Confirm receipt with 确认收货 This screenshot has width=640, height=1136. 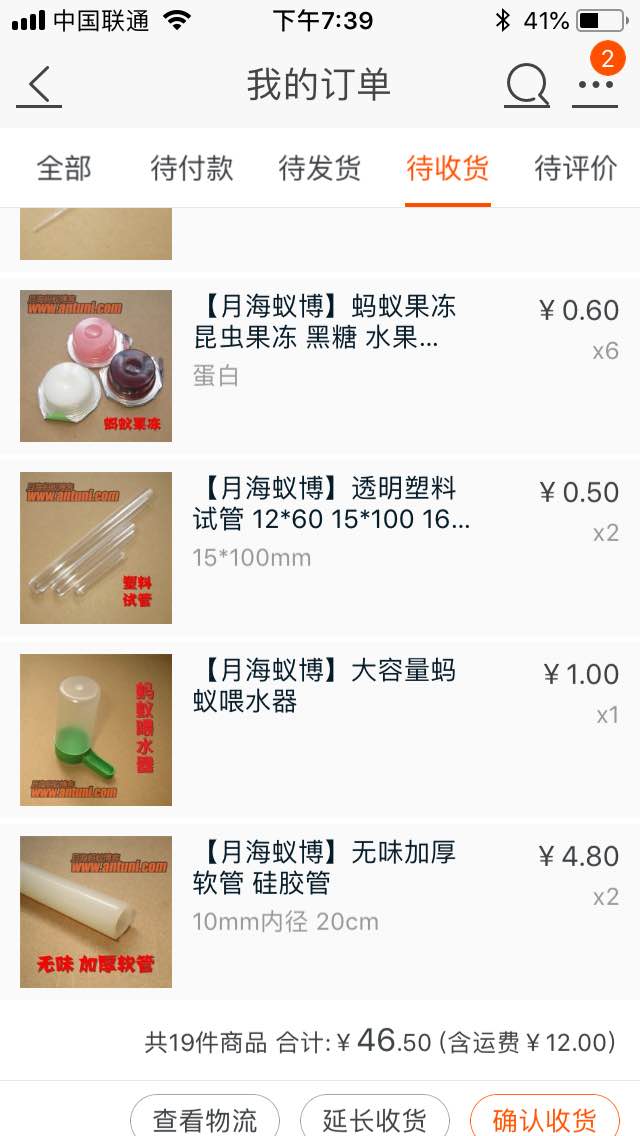(x=544, y=1117)
